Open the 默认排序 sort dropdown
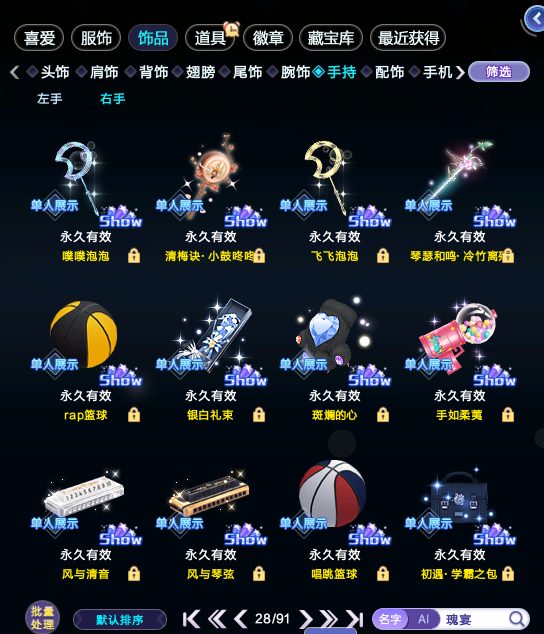The image size is (544, 634). click(120, 619)
